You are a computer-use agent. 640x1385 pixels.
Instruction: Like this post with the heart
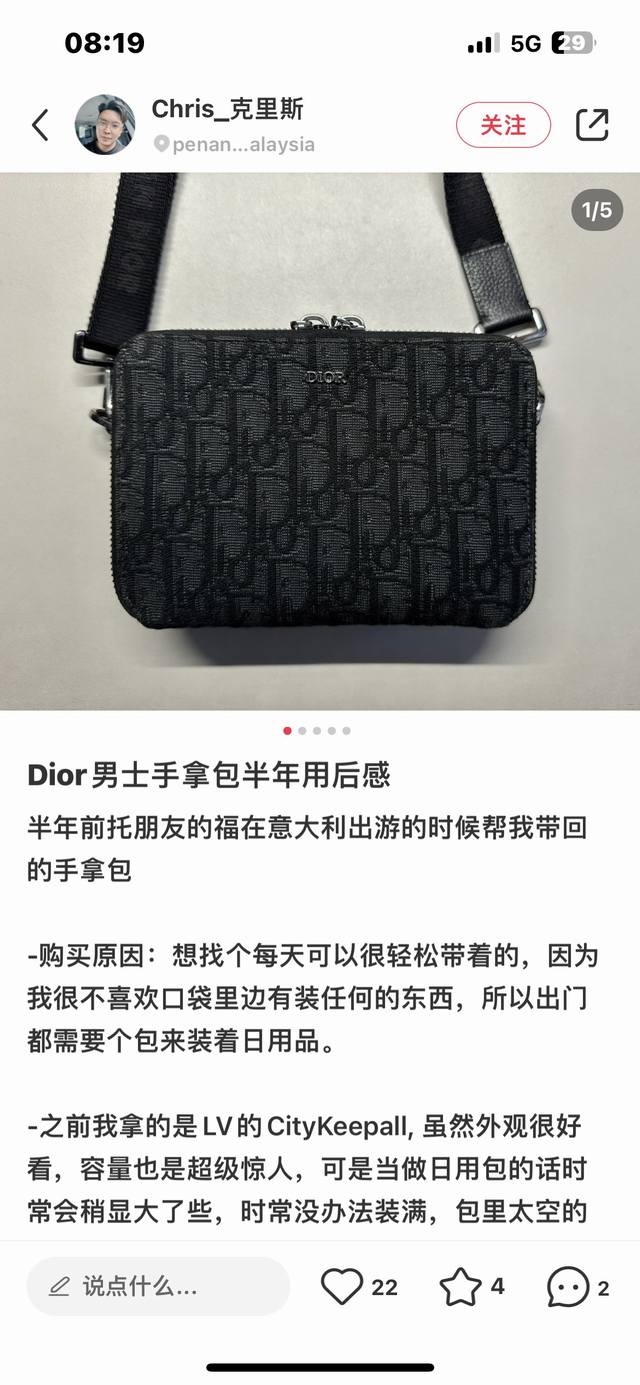342,1287
